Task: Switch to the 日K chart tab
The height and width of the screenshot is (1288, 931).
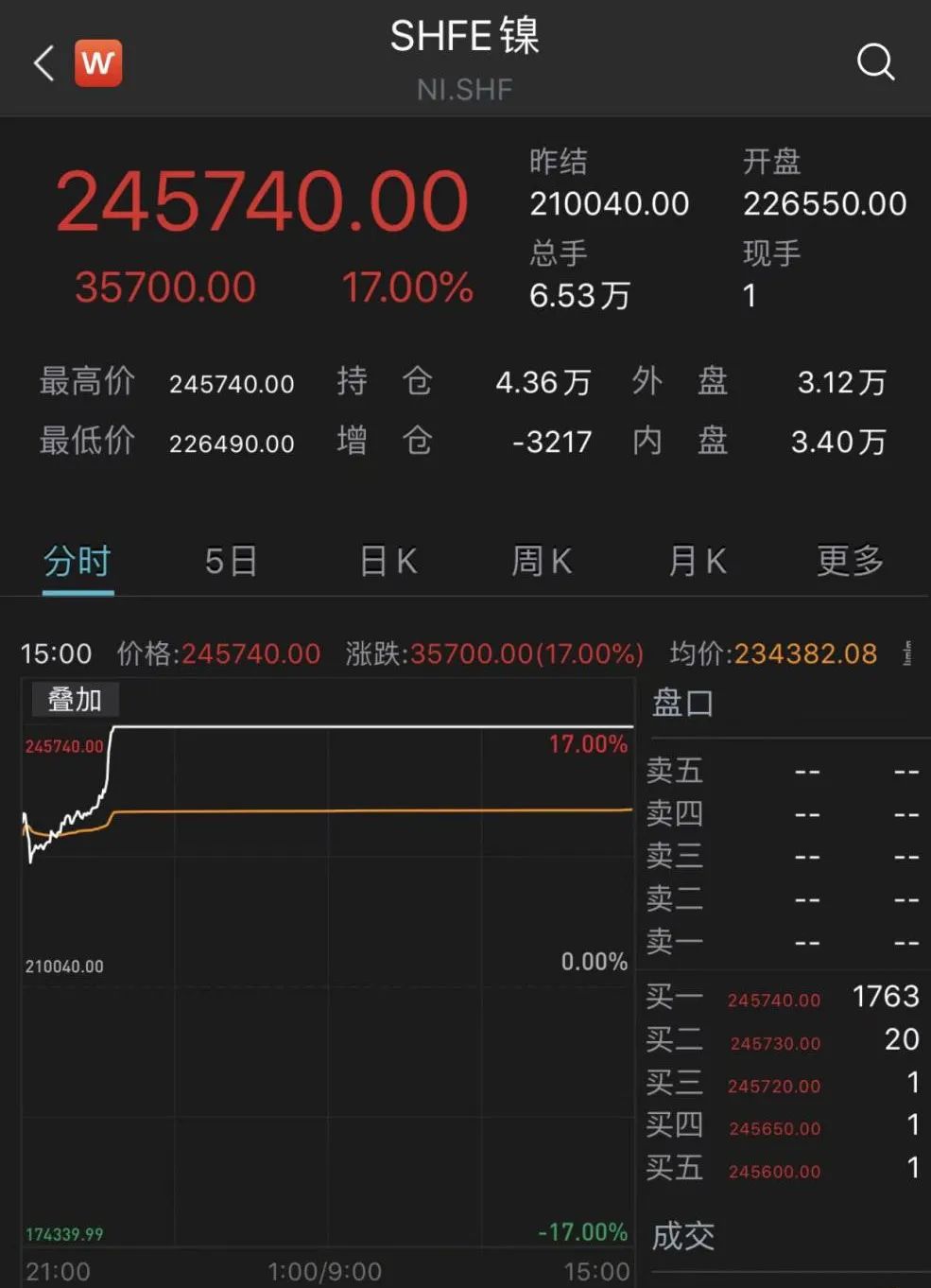Action: pos(388,562)
